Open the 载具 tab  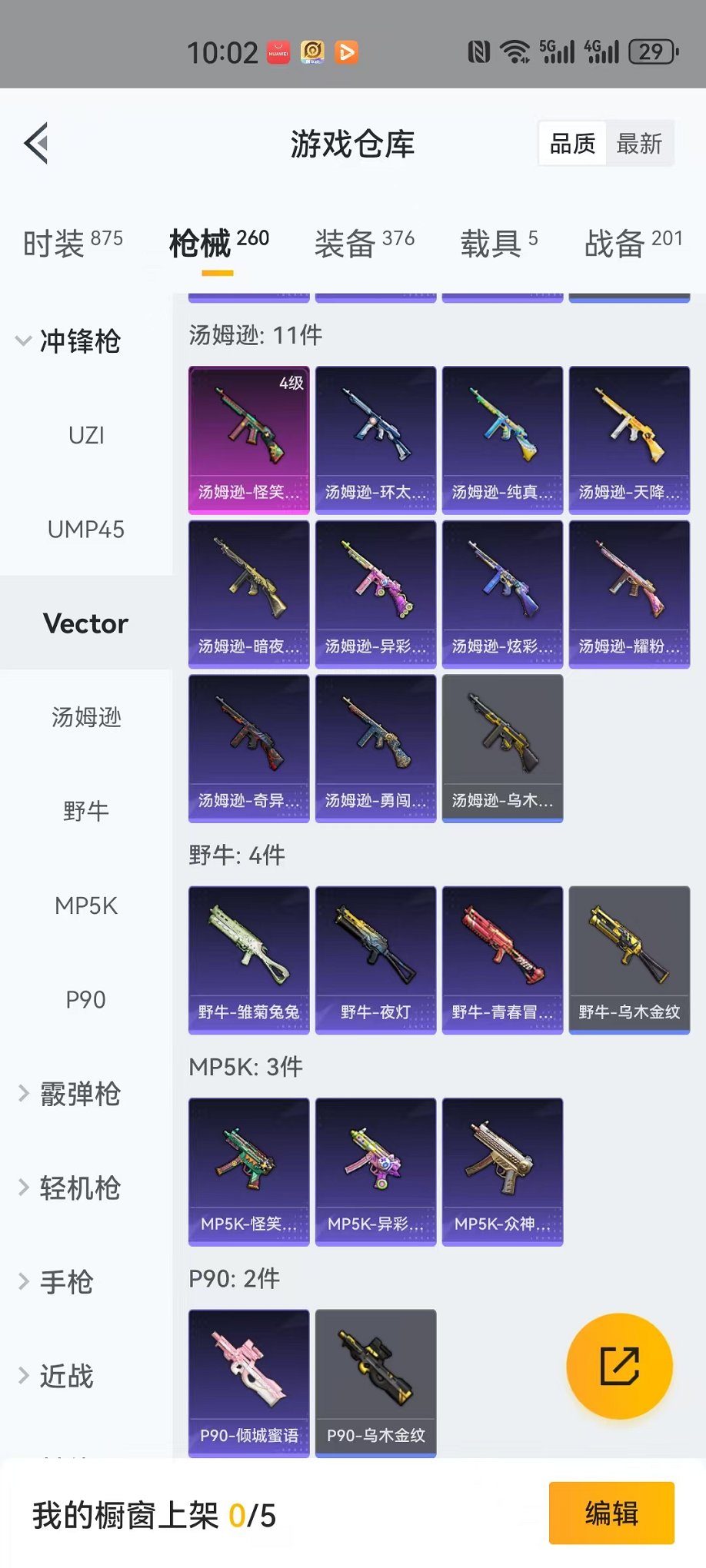[x=498, y=244]
